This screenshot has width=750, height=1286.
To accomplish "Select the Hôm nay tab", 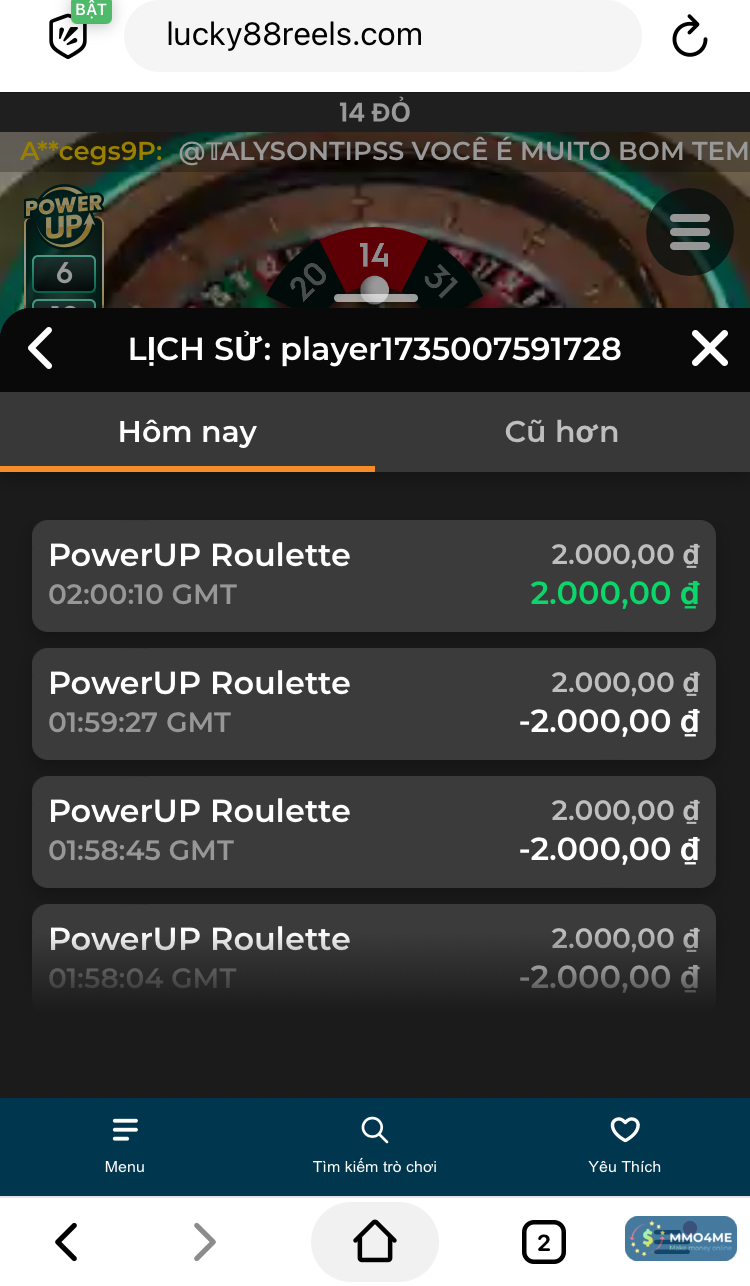I will click(187, 432).
